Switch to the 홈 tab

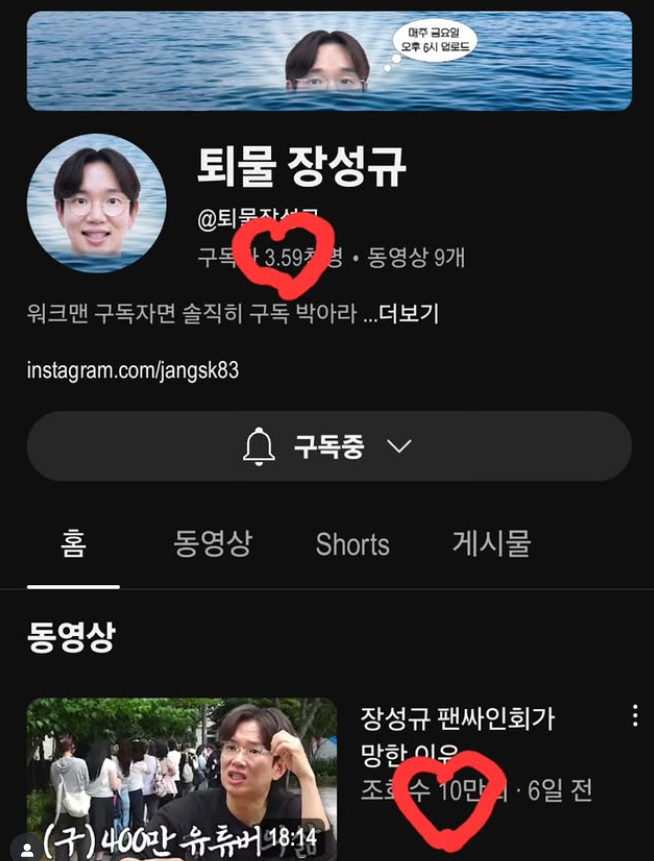tap(73, 544)
